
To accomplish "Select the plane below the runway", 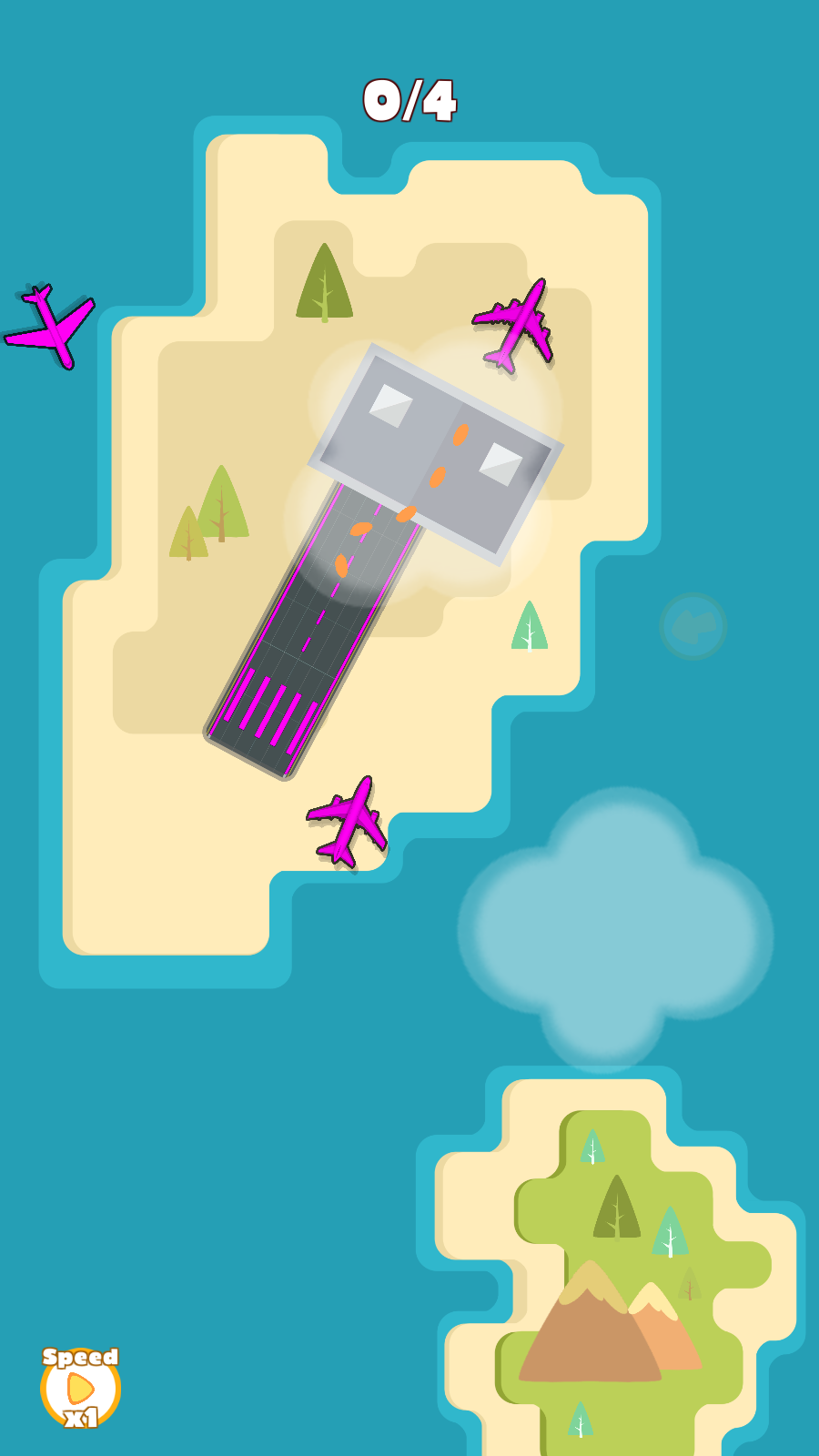I will point(349,822).
